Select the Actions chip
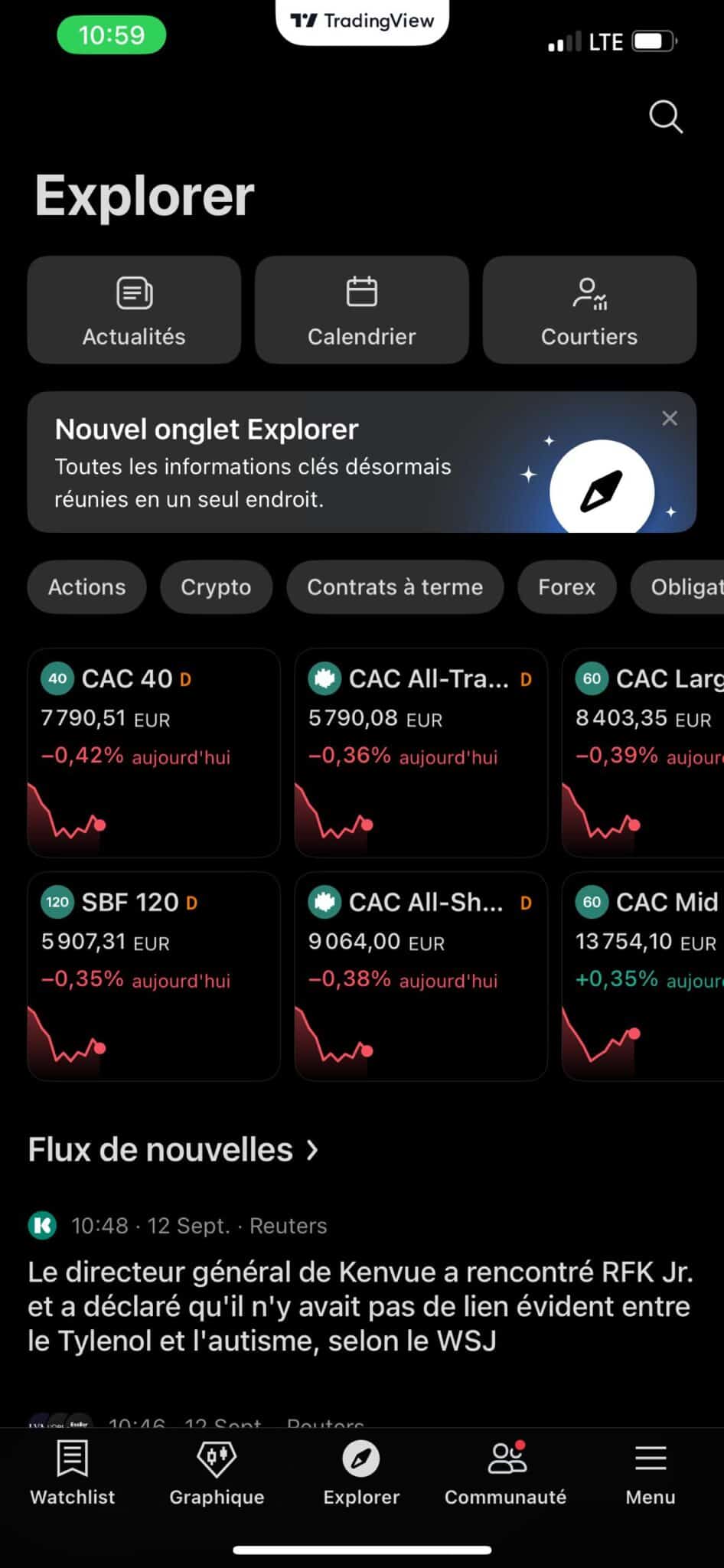This screenshot has height=1568, width=724. click(x=86, y=587)
